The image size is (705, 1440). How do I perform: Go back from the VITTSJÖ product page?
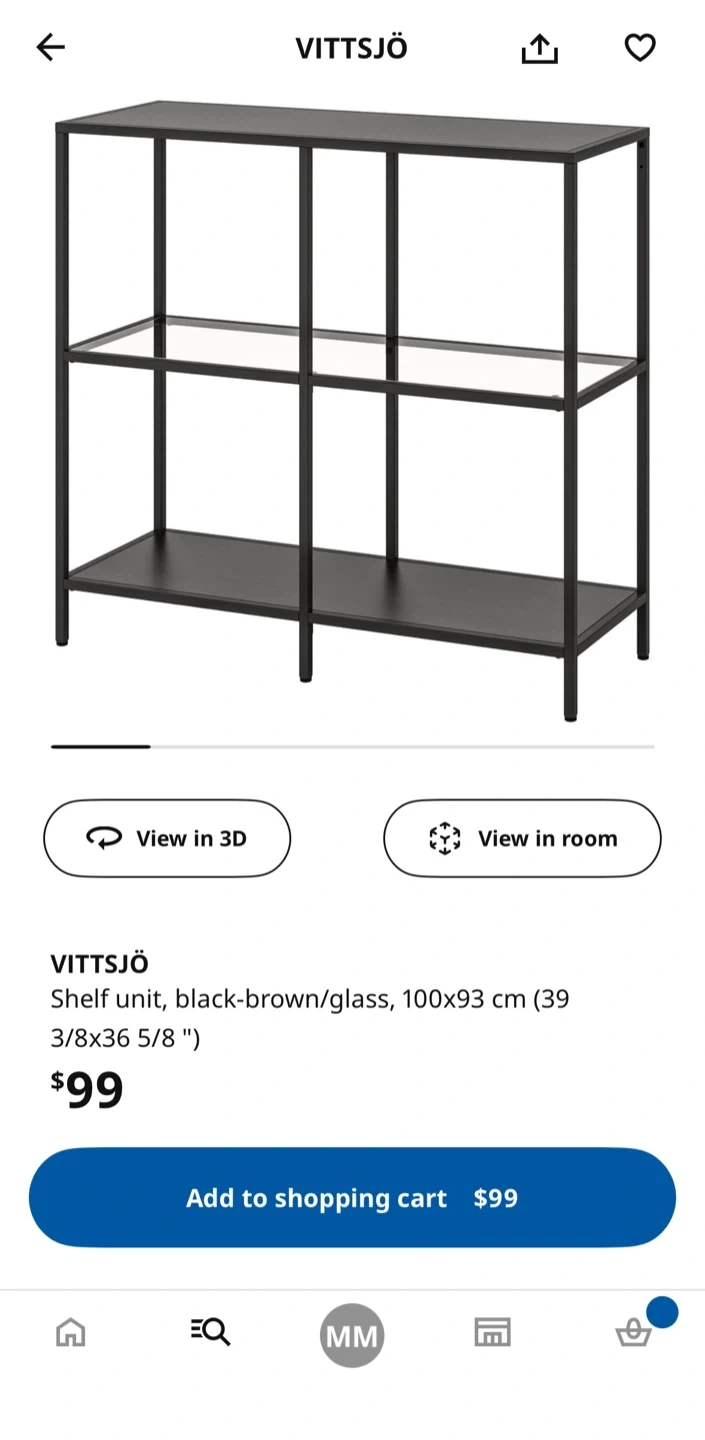tap(50, 47)
